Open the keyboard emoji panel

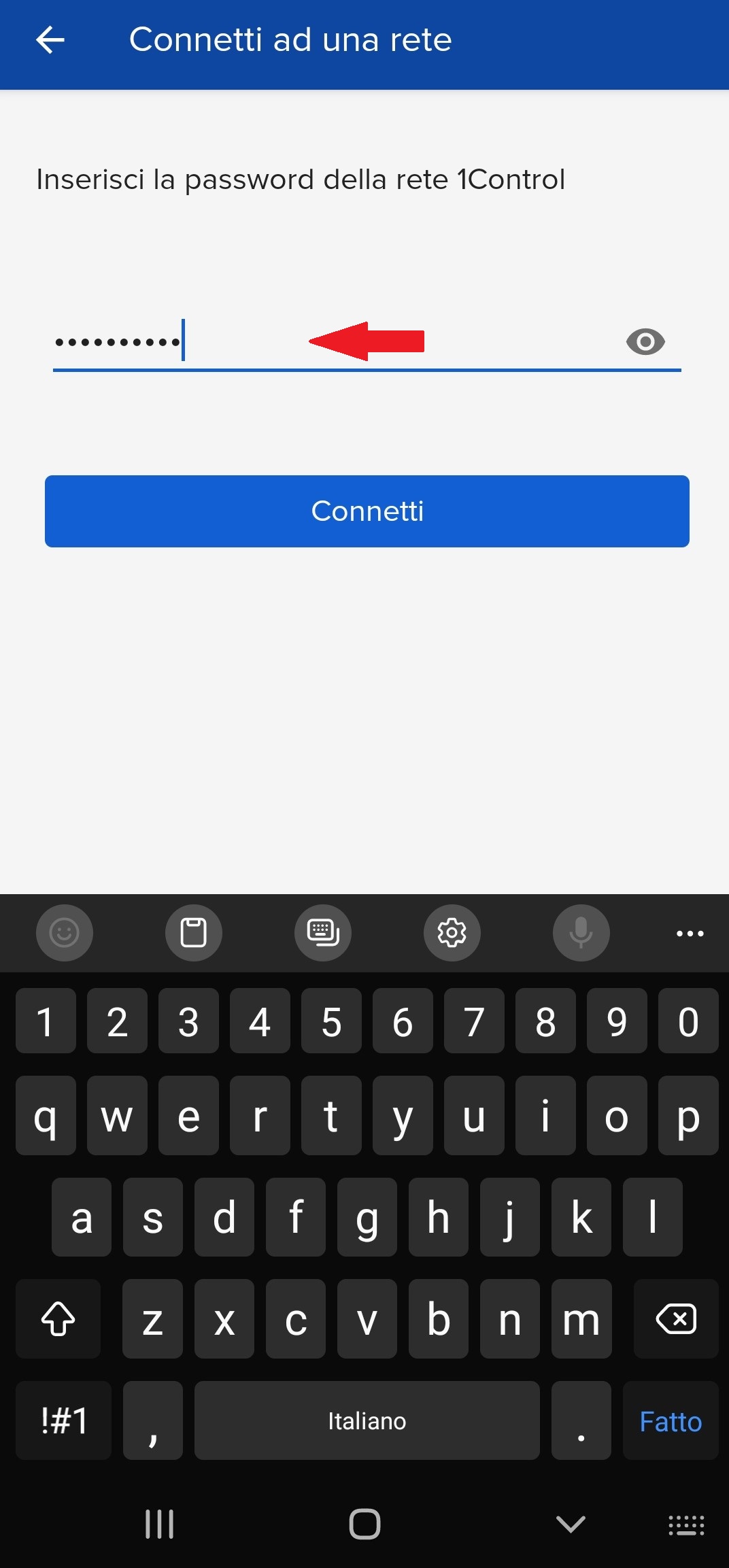coord(65,933)
